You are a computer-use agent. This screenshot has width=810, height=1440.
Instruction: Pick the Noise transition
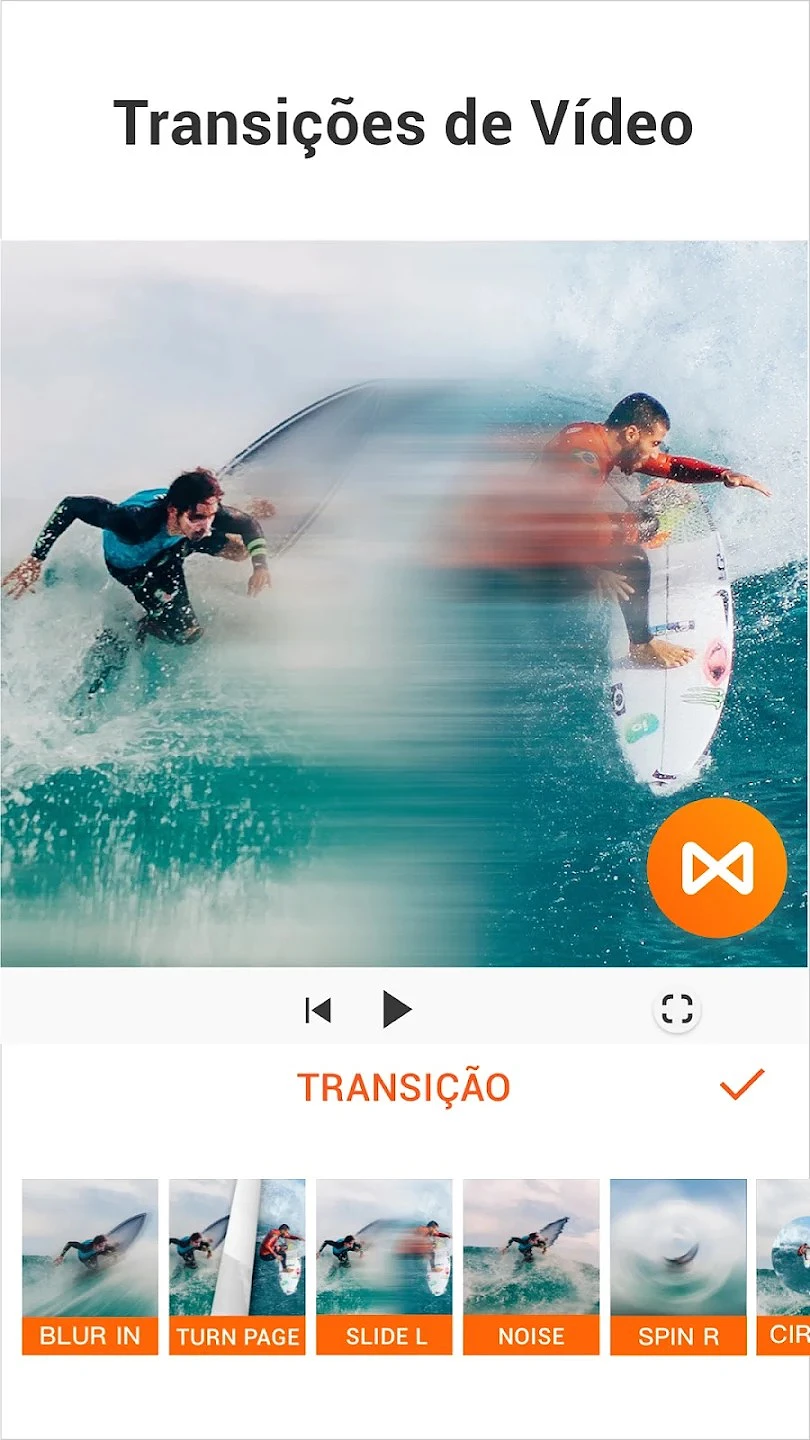pyautogui.click(x=531, y=1267)
